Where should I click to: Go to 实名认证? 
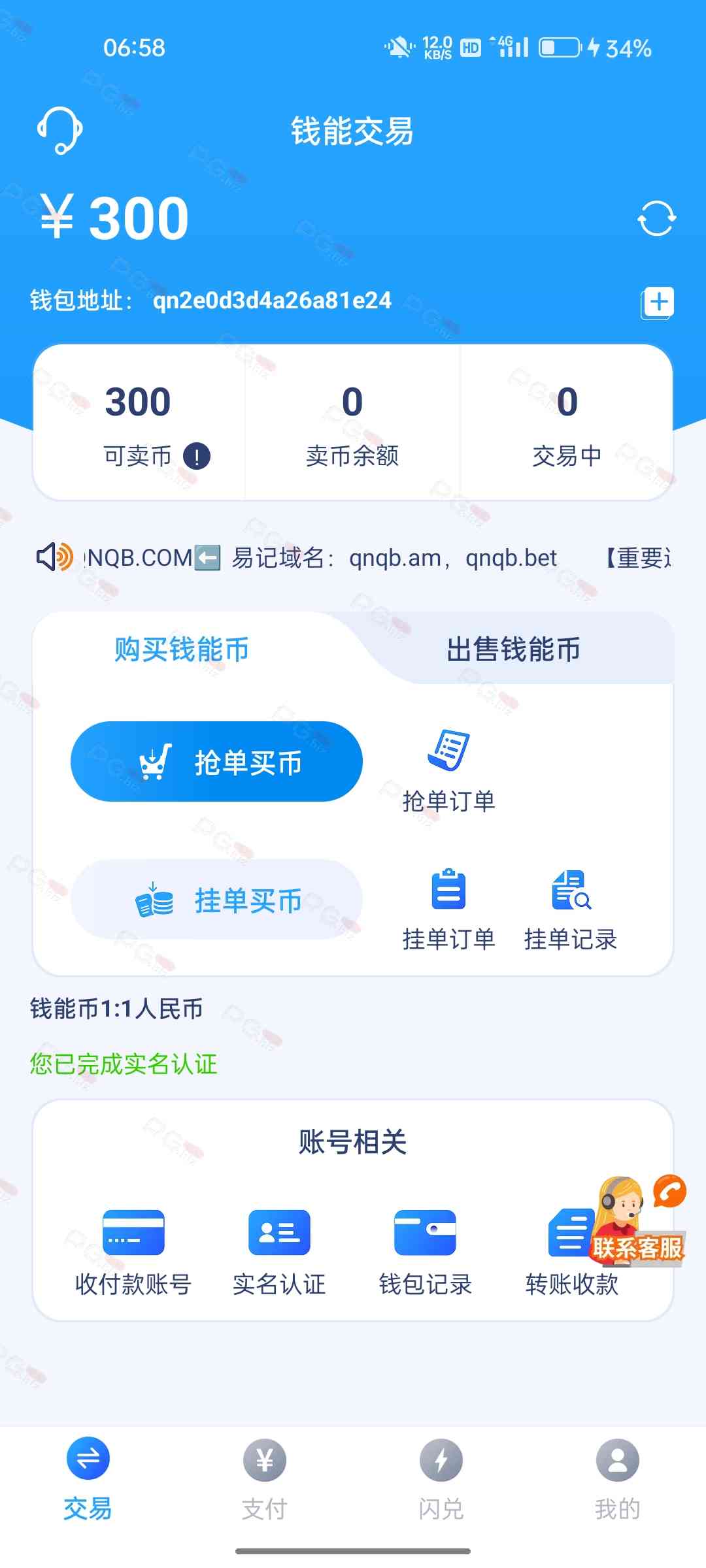[x=279, y=1252]
